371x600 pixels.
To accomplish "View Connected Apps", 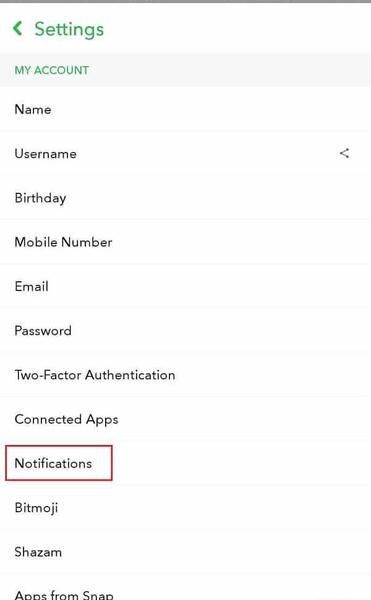I will 186,419.
